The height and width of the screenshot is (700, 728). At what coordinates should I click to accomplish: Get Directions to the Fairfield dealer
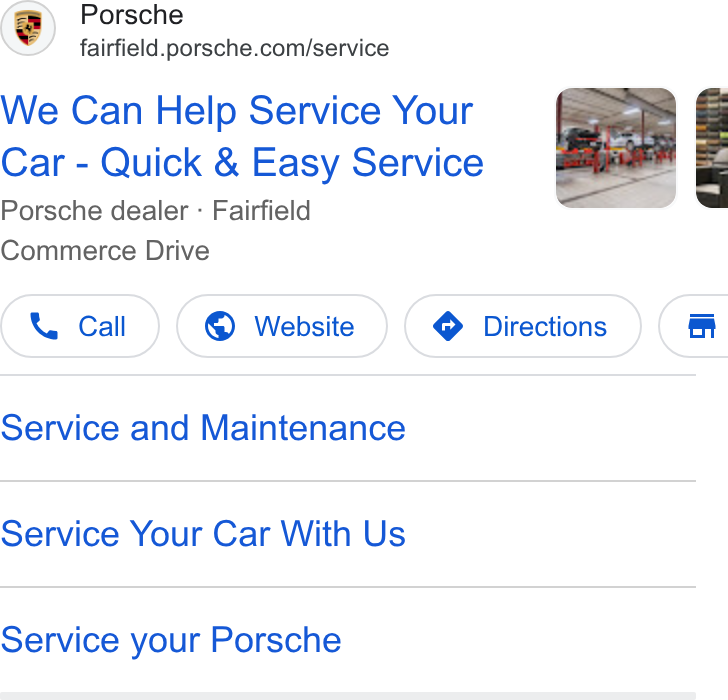523,326
